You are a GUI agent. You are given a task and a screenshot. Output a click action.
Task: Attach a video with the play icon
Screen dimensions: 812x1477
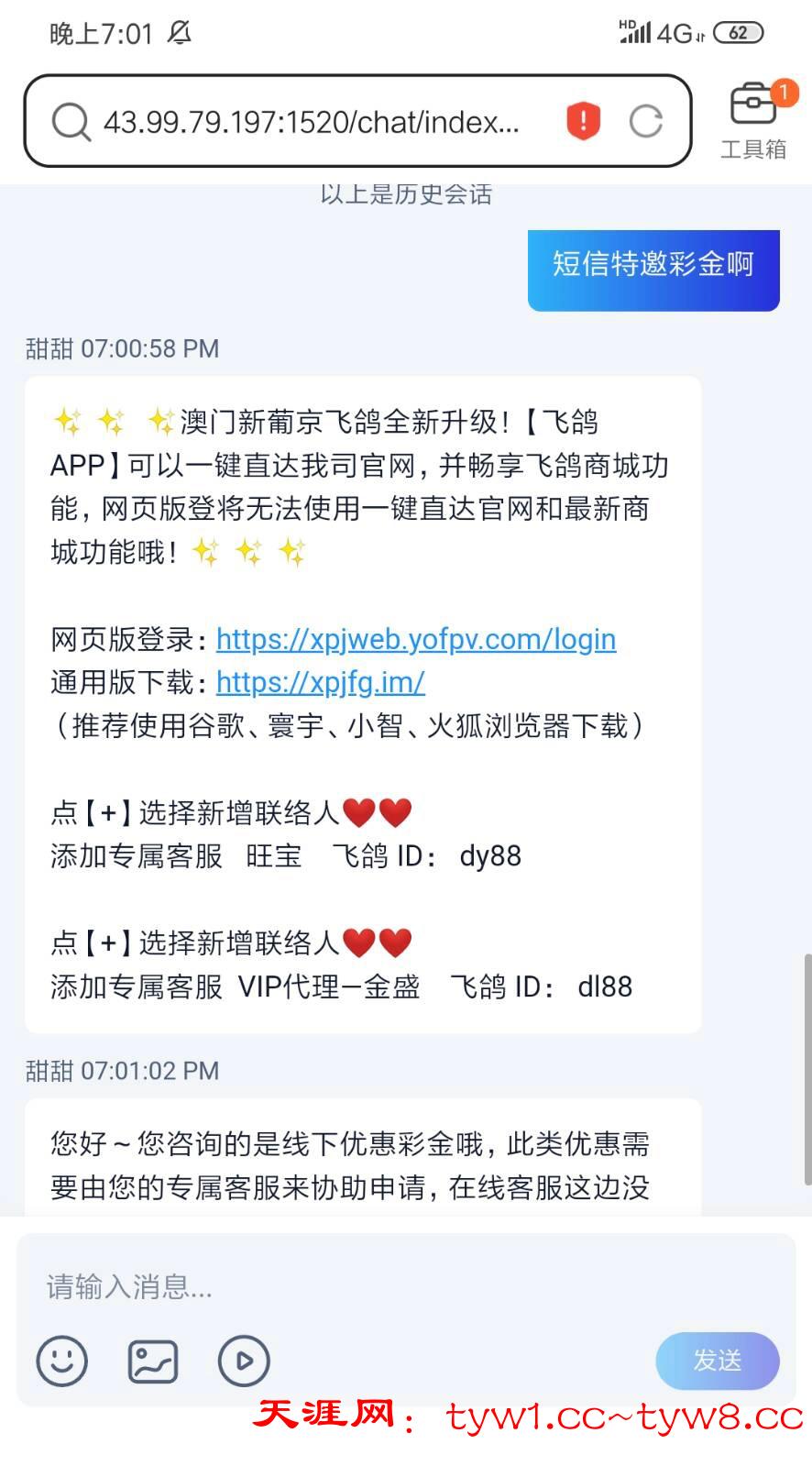point(244,1360)
